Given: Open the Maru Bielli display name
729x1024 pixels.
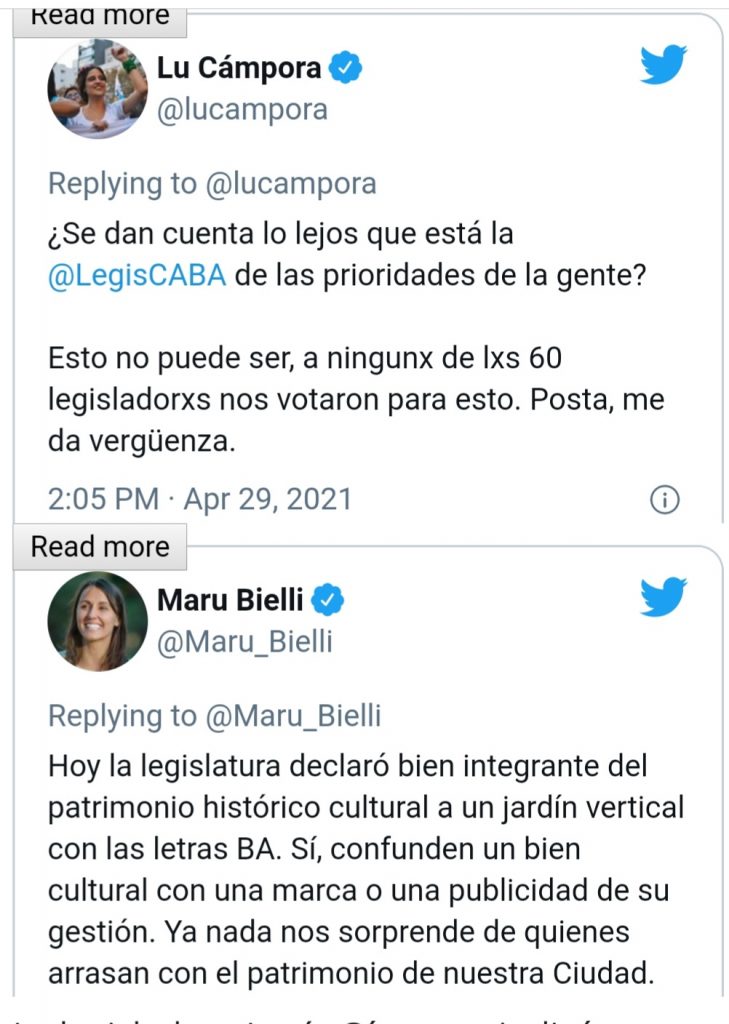Looking at the screenshot, I should tap(232, 600).
